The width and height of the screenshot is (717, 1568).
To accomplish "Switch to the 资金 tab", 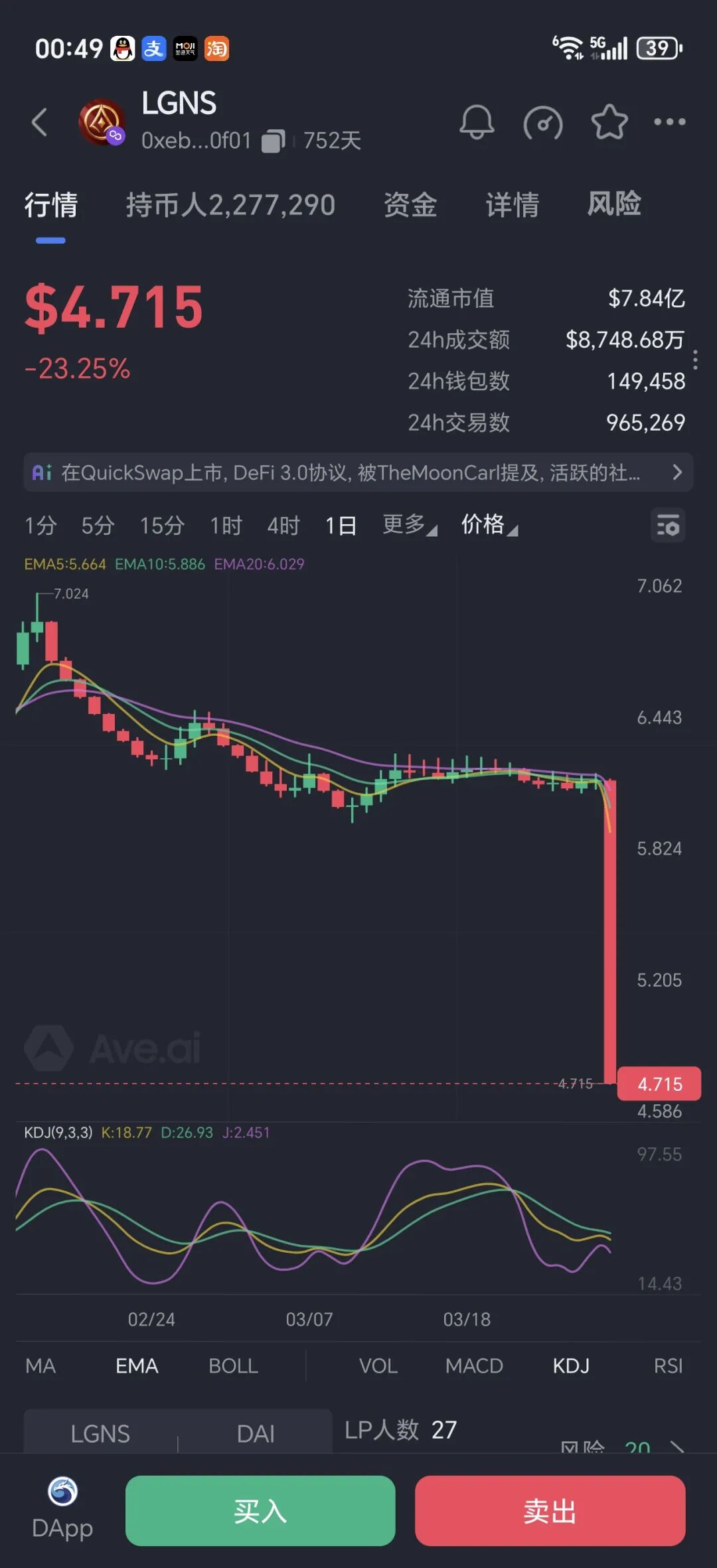I will click(x=410, y=205).
